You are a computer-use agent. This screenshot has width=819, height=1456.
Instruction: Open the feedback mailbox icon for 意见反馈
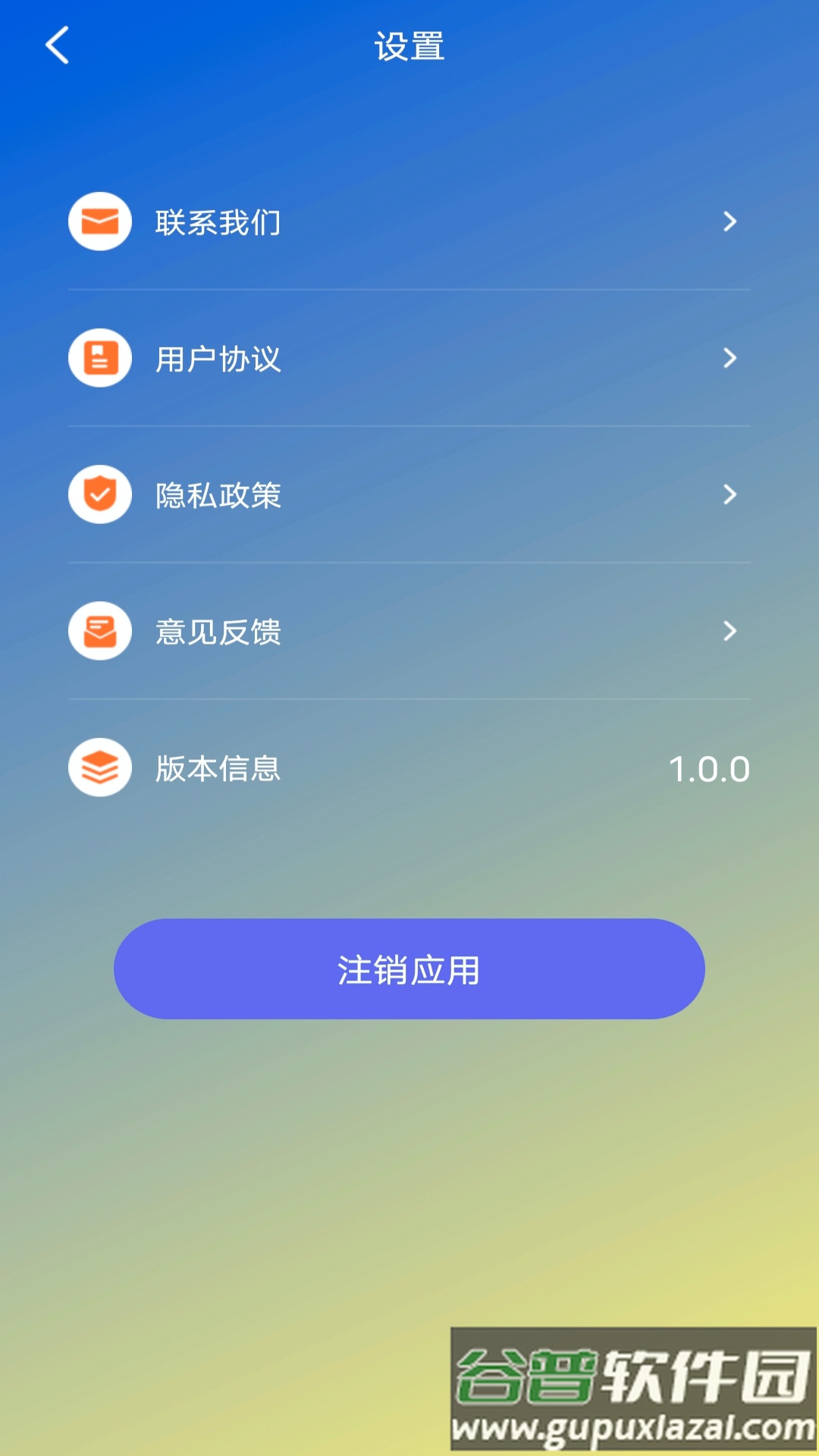pyautogui.click(x=100, y=632)
